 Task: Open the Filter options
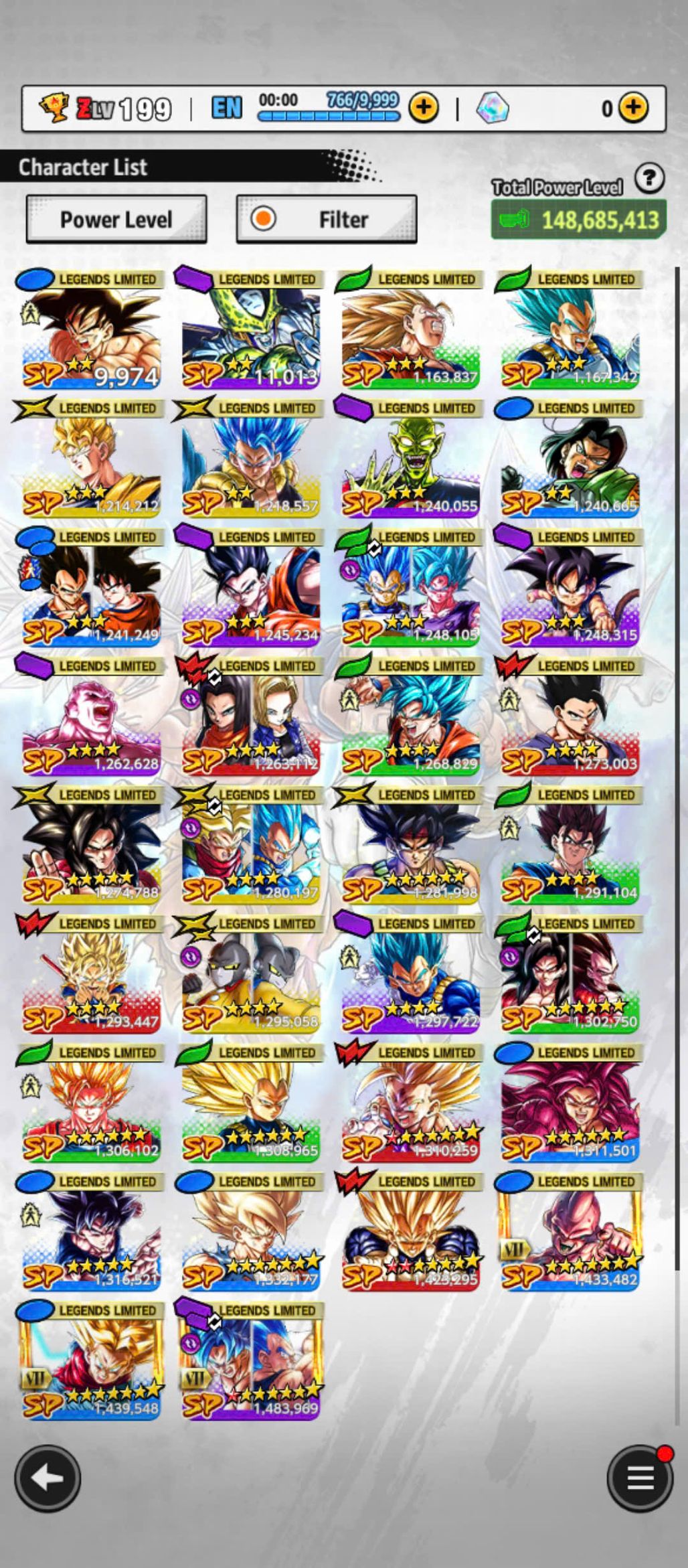(327, 220)
